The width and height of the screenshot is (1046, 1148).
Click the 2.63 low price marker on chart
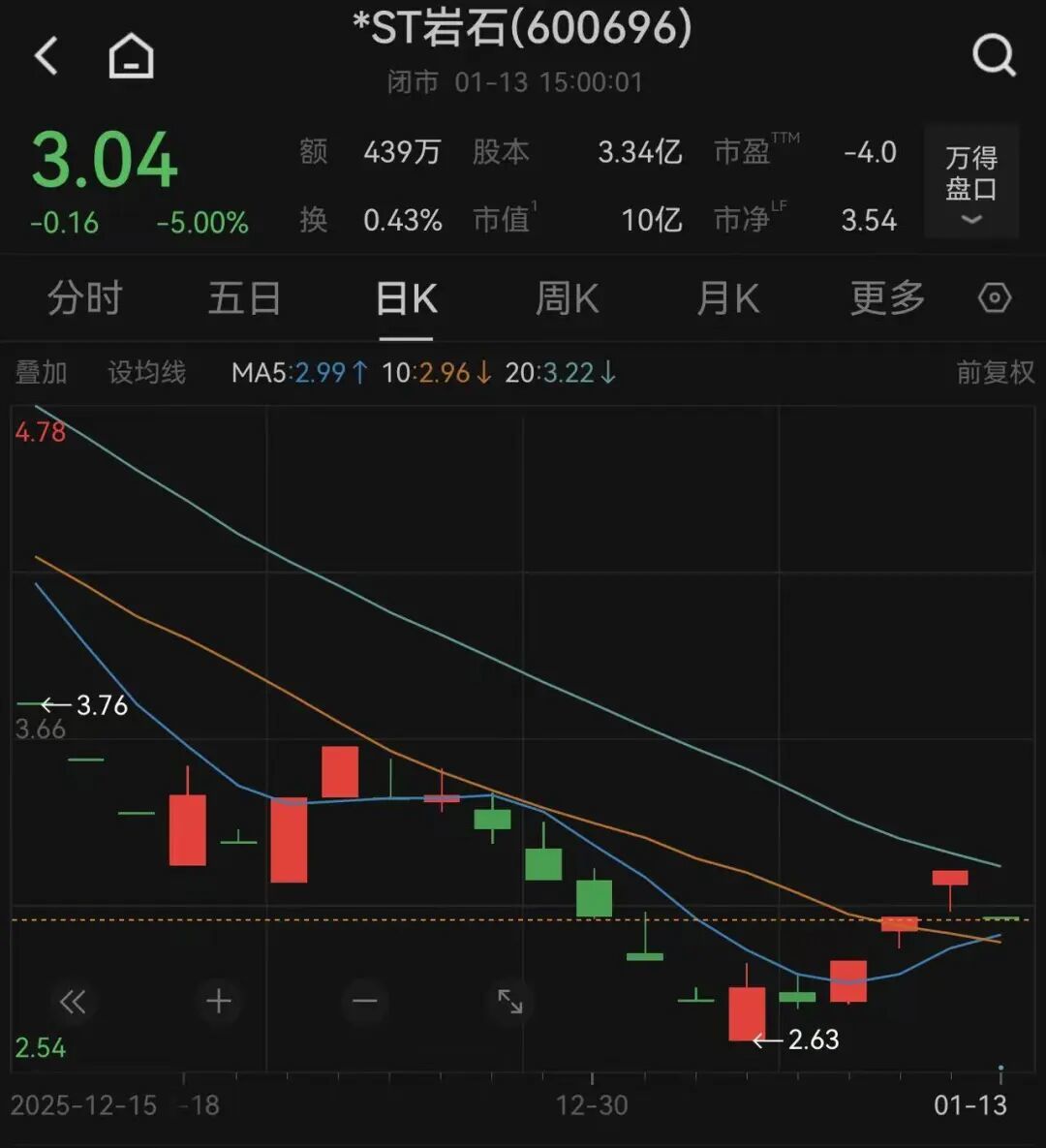(x=815, y=1041)
